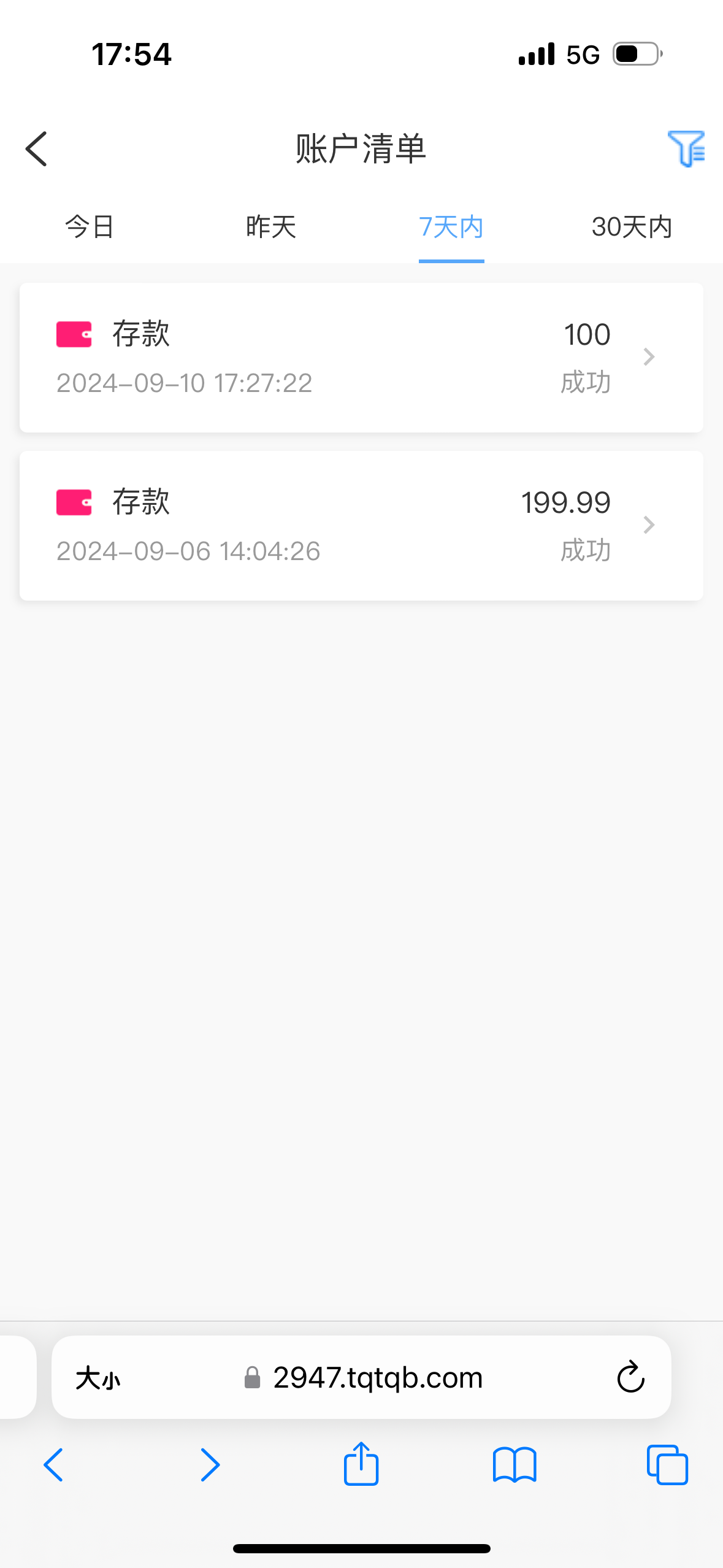Go forward in browser history
Viewport: 723px width, 1568px height.
pyautogui.click(x=210, y=1465)
